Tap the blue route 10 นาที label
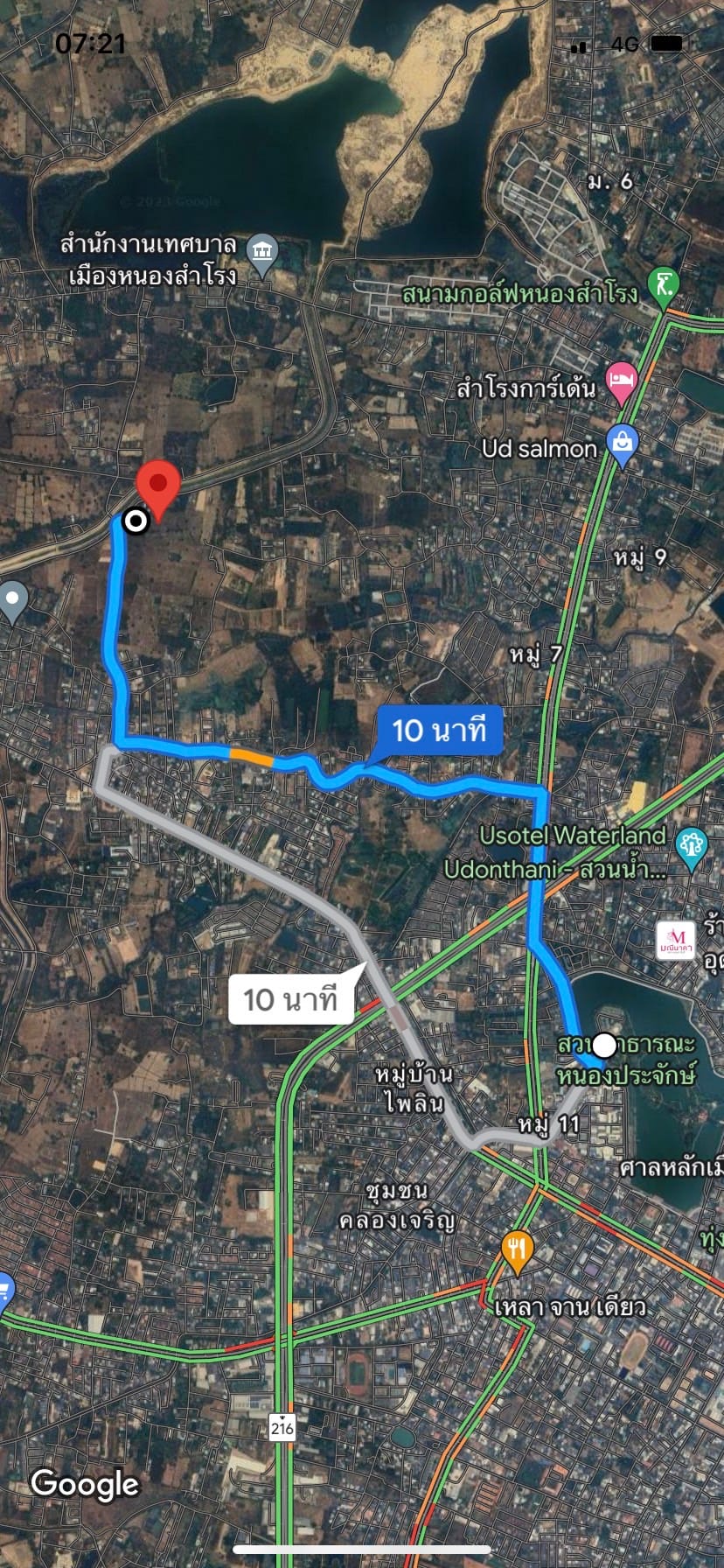 point(440,730)
